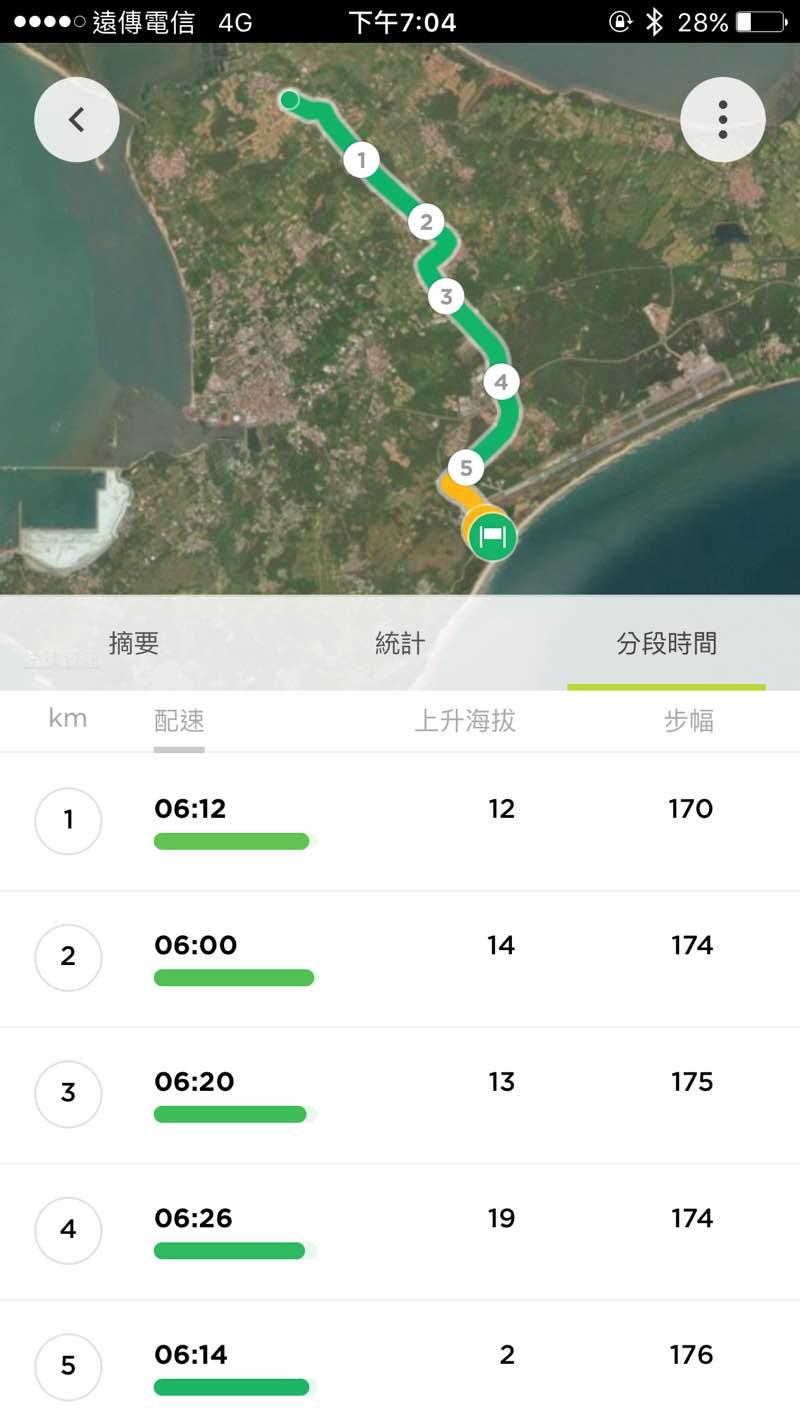The width and height of the screenshot is (800, 1423).
Task: Open the 統計 tab
Action: click(x=400, y=644)
